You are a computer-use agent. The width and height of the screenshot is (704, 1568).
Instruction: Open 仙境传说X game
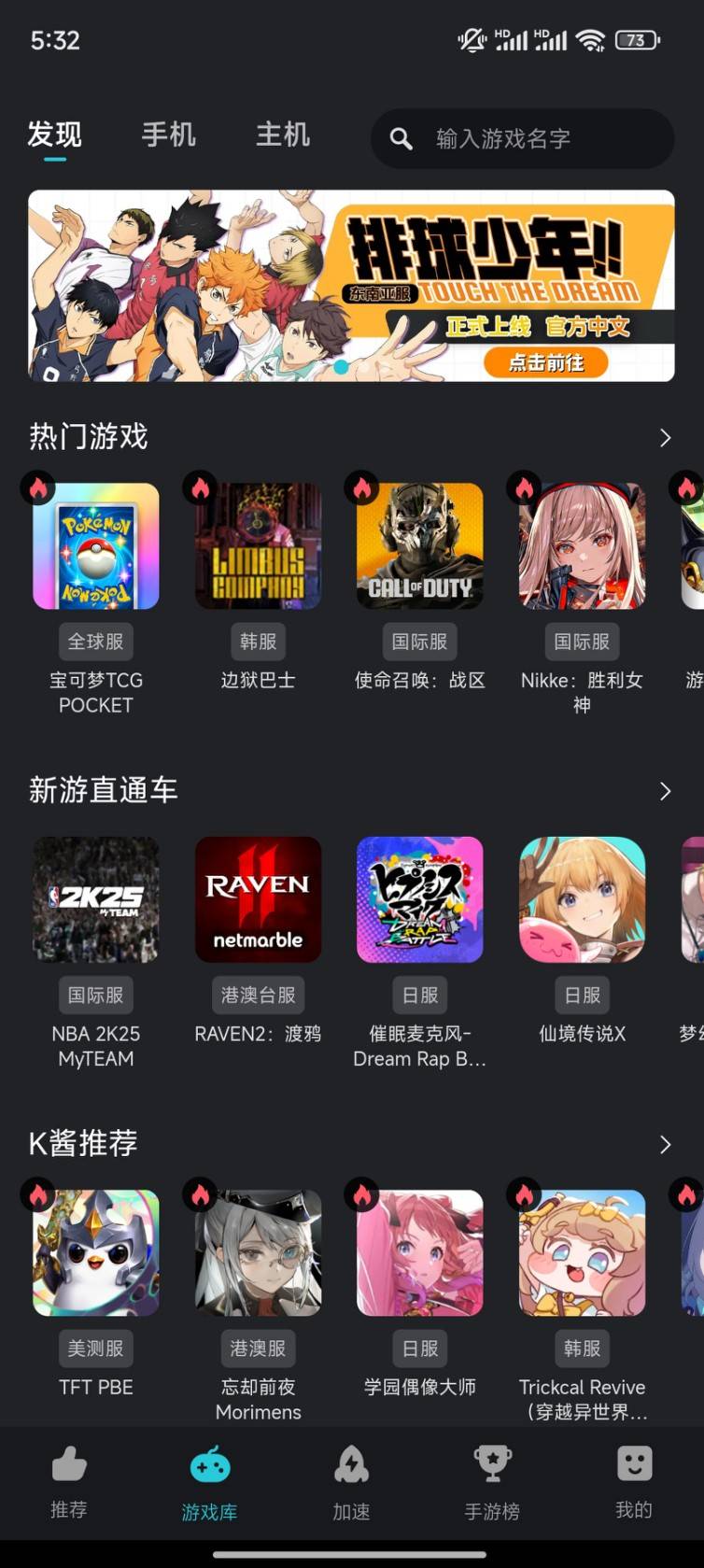582,899
